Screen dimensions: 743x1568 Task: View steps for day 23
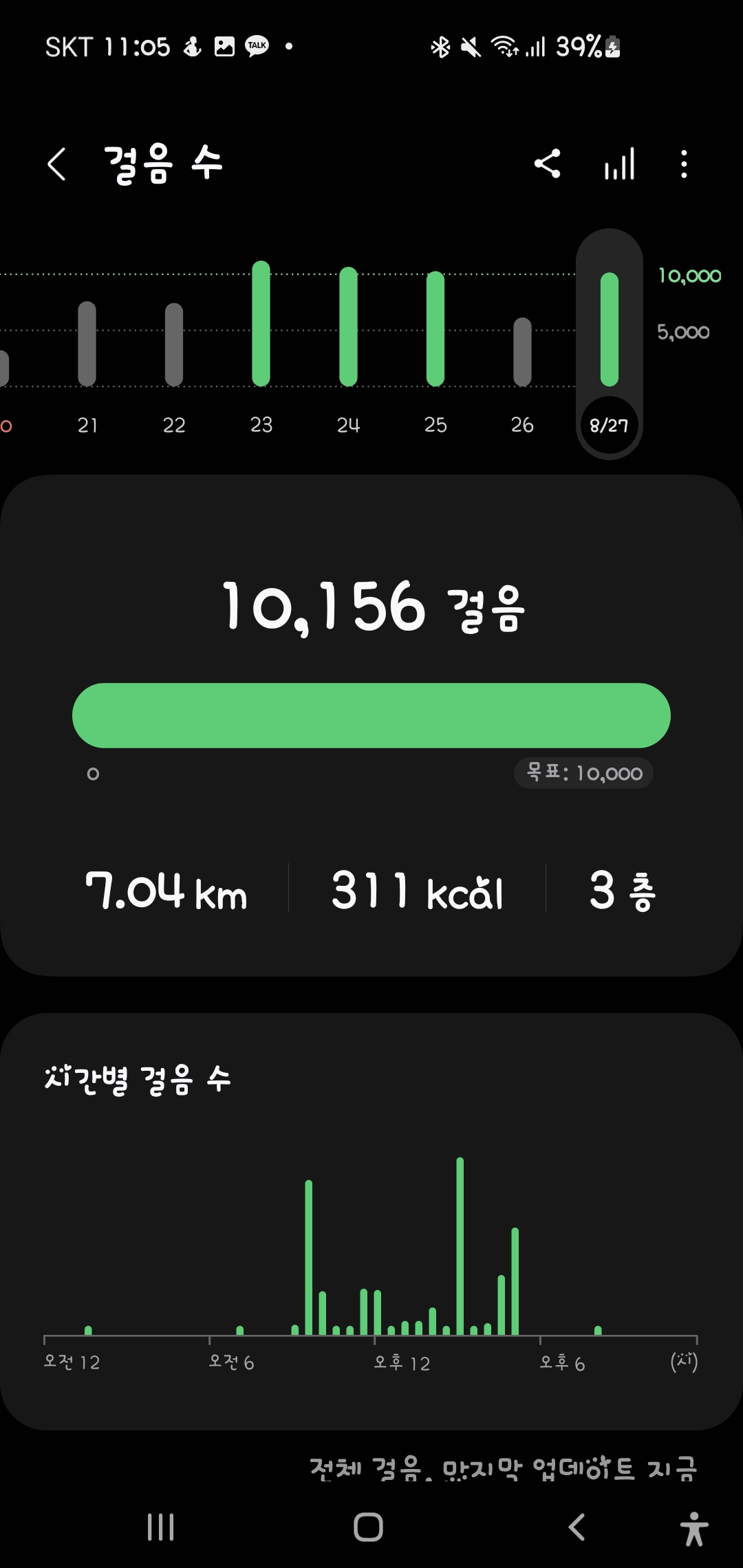coord(261,324)
